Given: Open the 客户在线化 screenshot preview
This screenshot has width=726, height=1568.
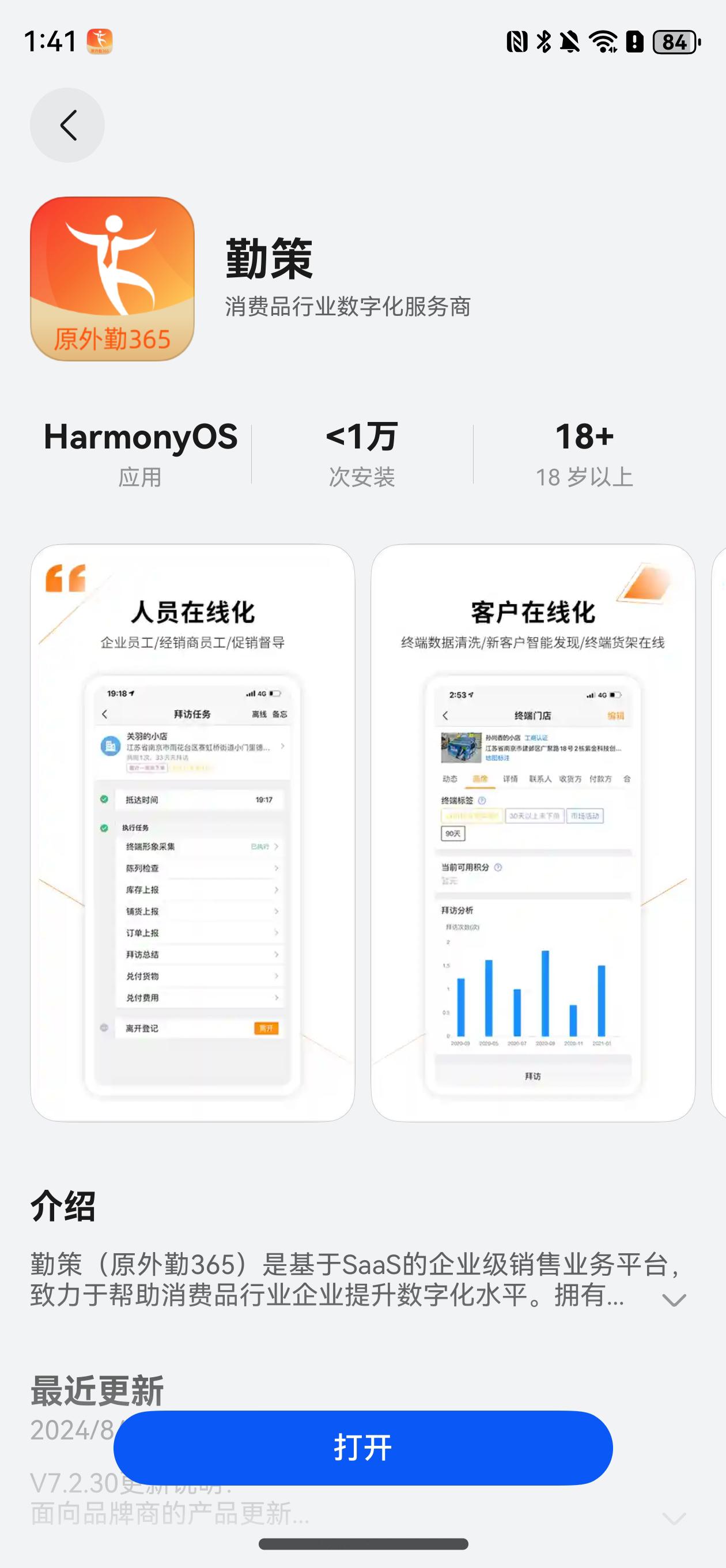Looking at the screenshot, I should pyautogui.click(x=532, y=832).
